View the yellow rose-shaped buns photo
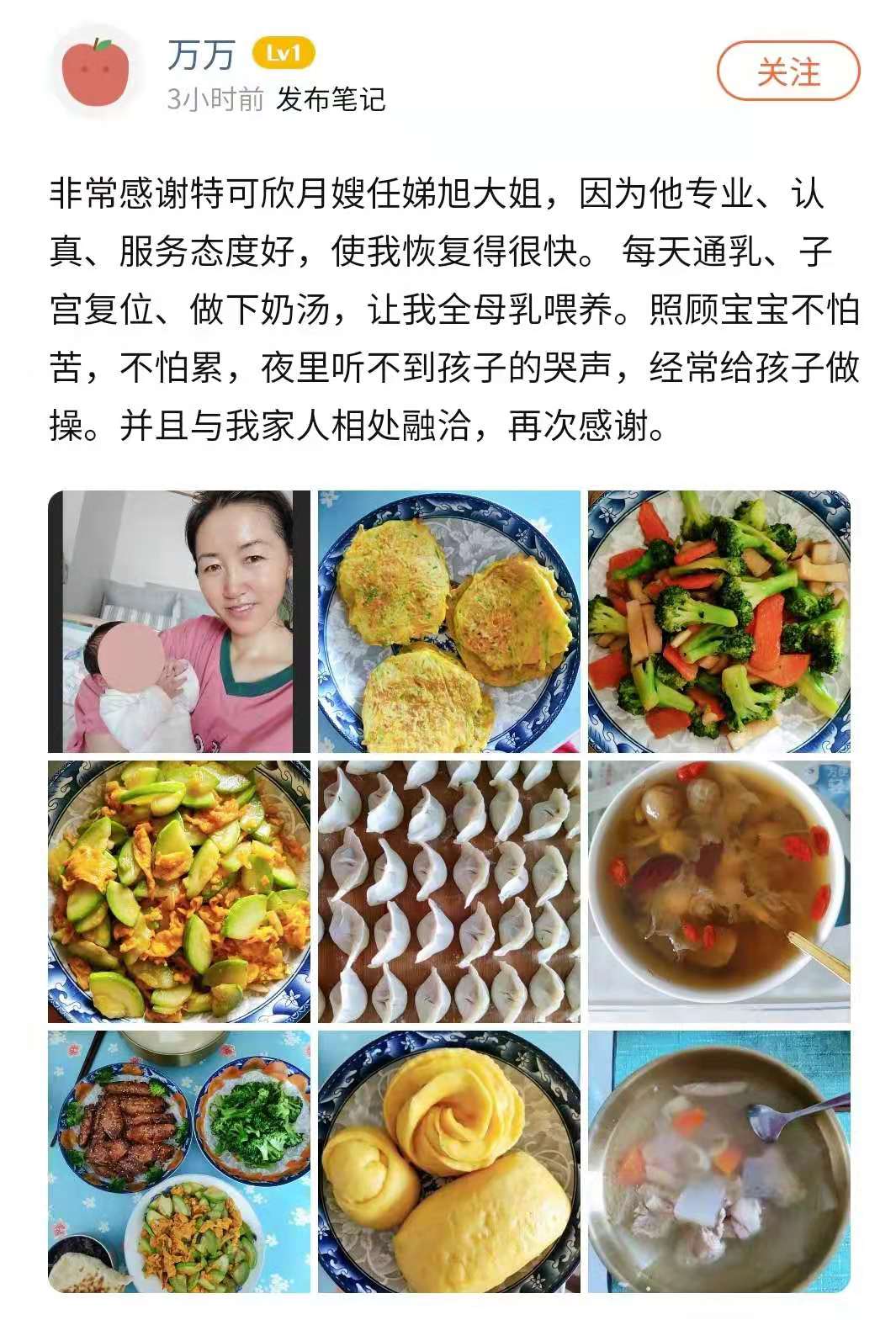Image resolution: width=896 pixels, height=1320 pixels. [449, 1162]
